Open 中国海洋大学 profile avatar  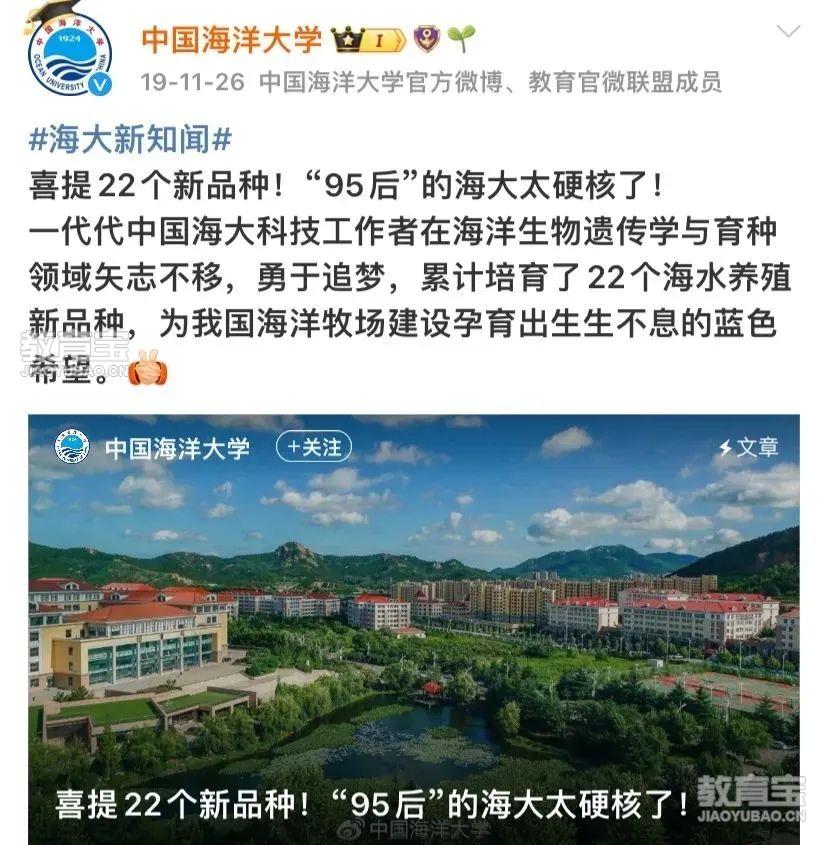(69, 55)
